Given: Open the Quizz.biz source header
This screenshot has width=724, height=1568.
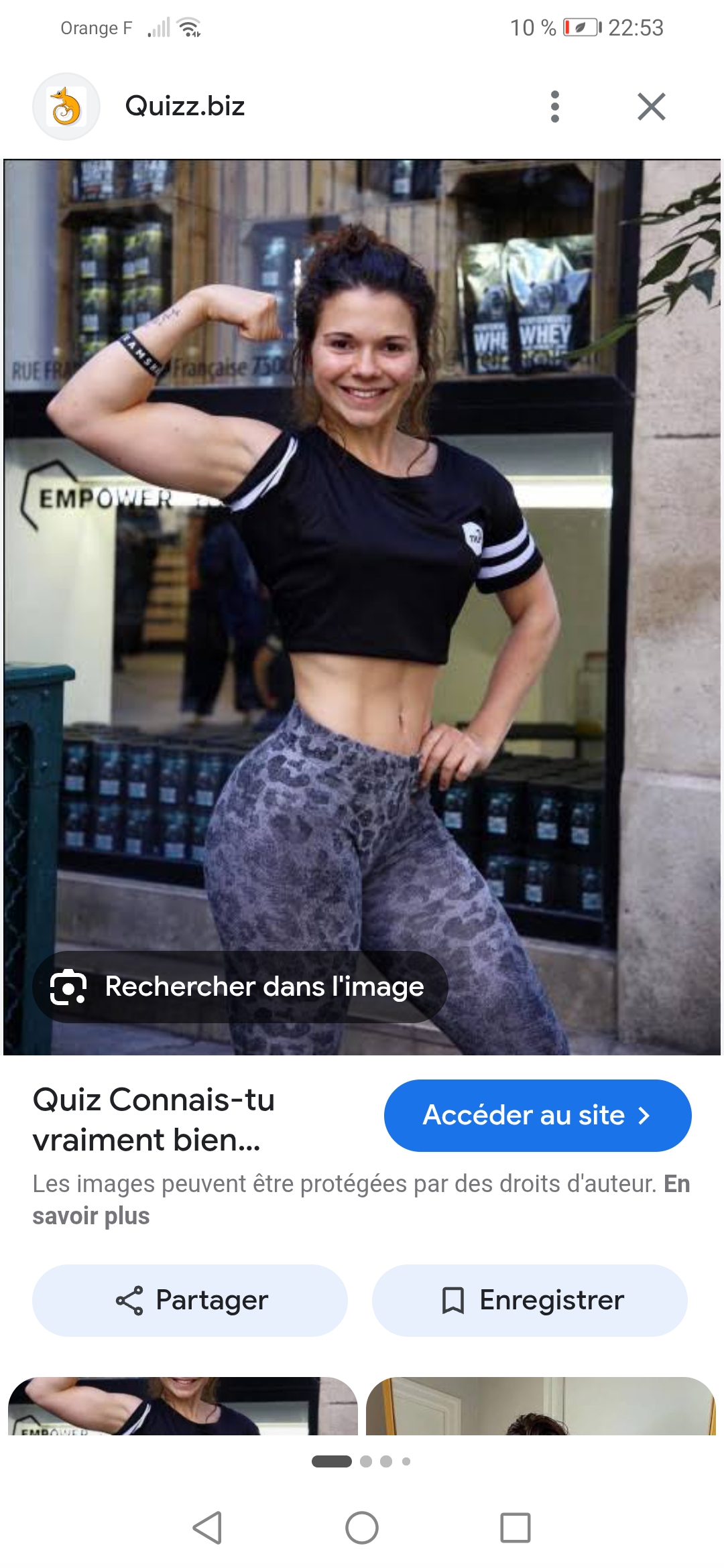Looking at the screenshot, I should pyautogui.click(x=184, y=107).
